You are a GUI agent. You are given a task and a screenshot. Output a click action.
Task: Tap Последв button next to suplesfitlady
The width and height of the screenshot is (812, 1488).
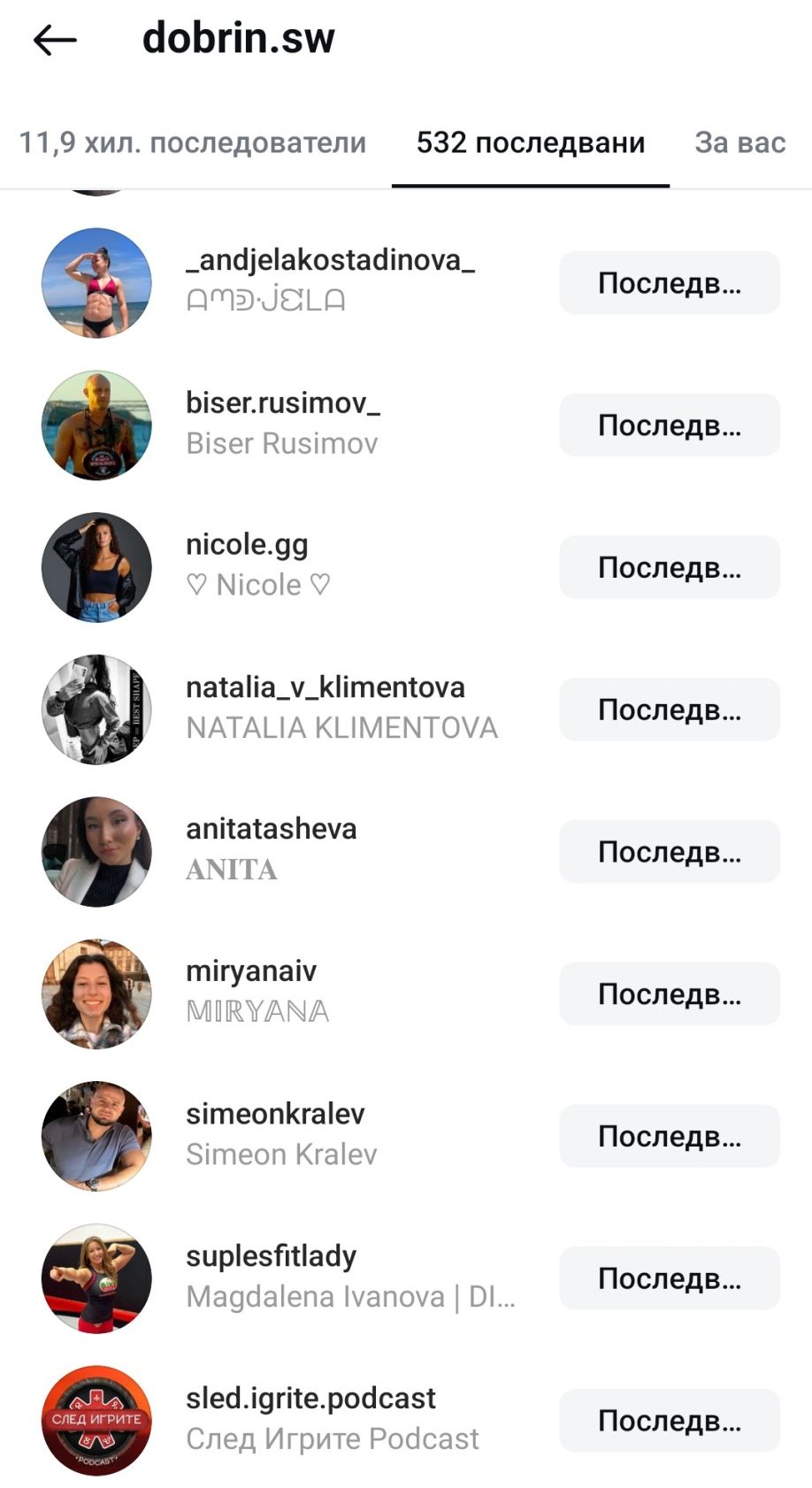pyautogui.click(x=669, y=1278)
